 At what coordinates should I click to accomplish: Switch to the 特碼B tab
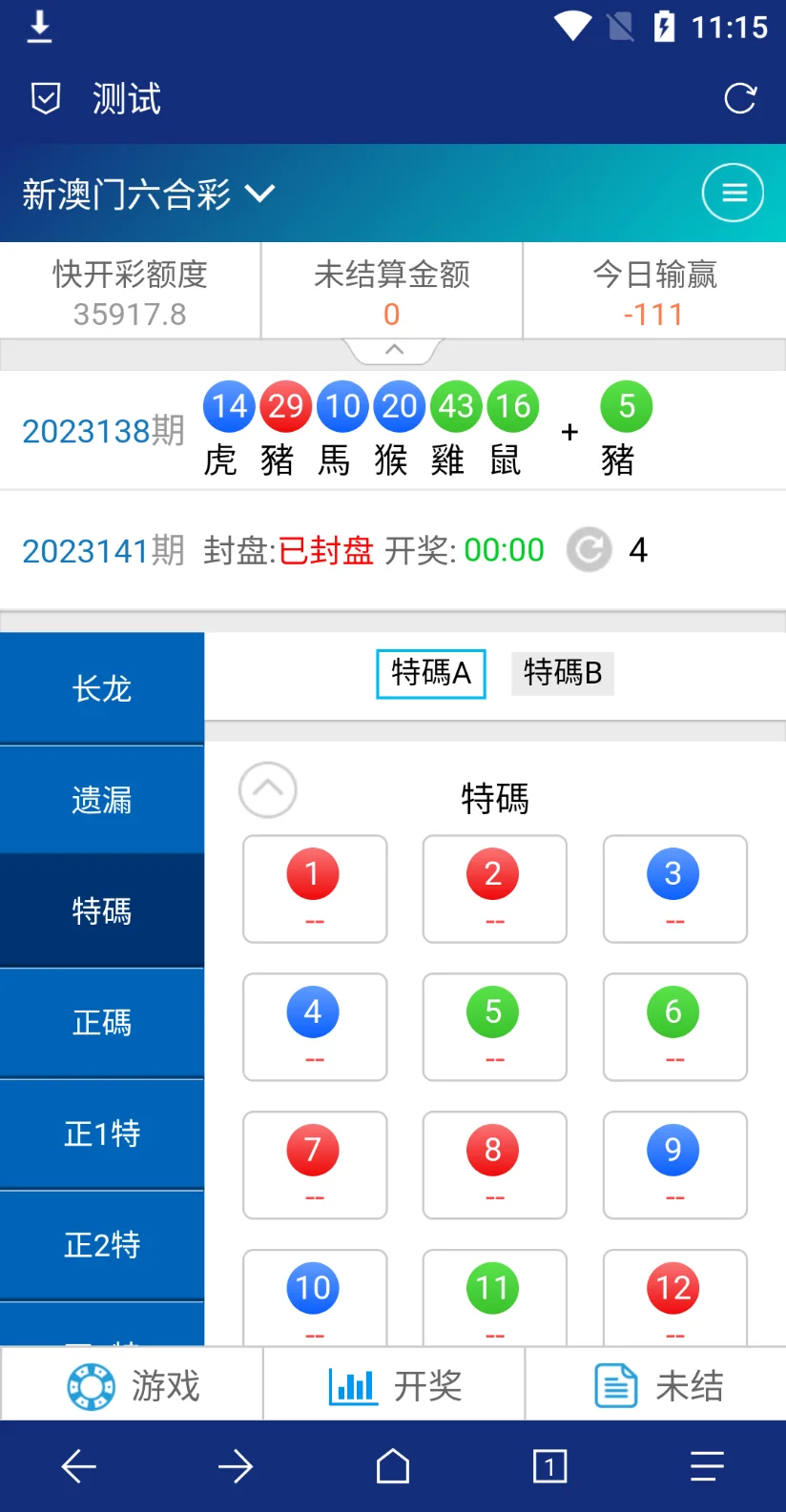click(x=562, y=673)
